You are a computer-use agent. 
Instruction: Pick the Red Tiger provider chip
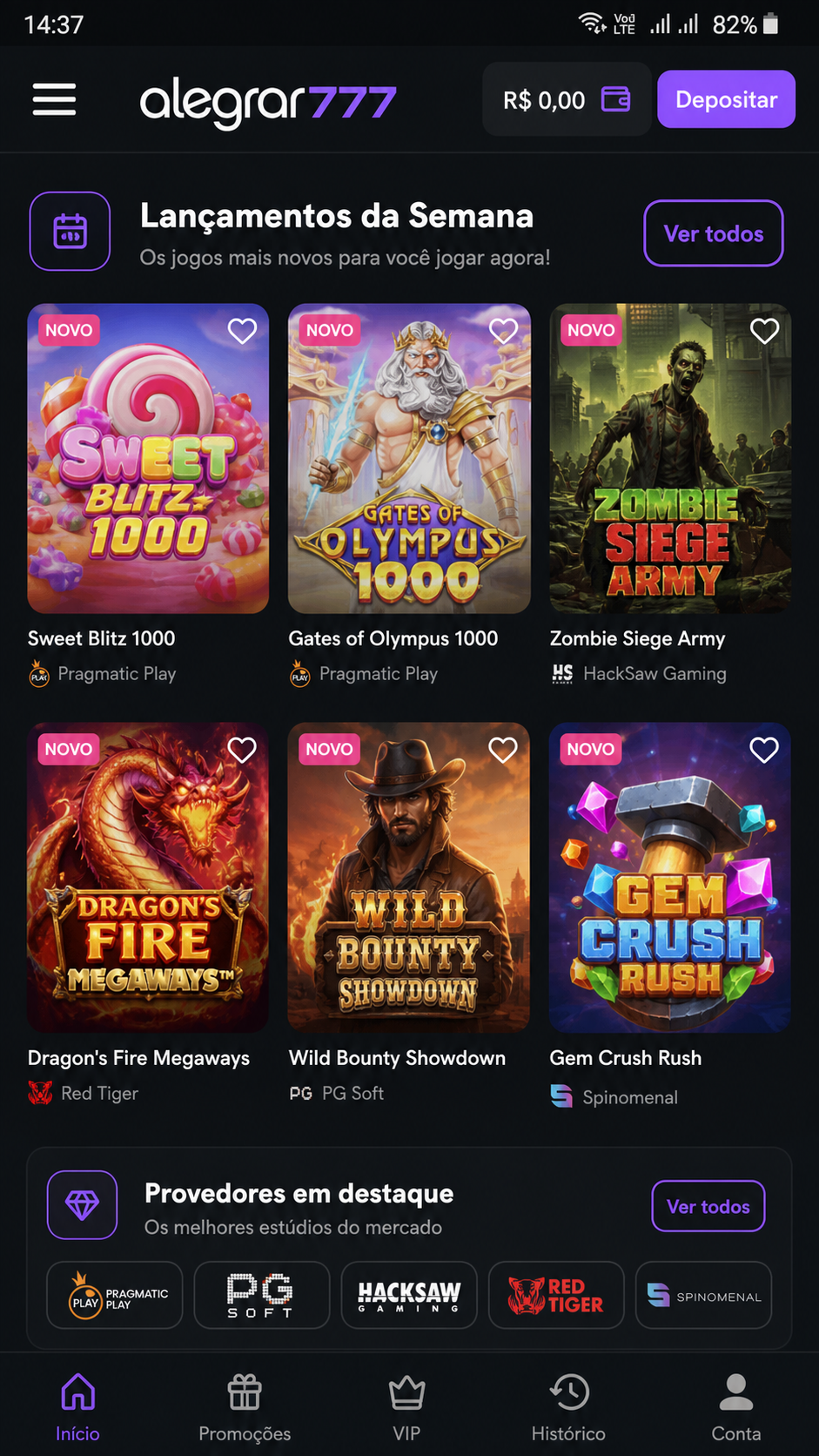pos(556,1295)
